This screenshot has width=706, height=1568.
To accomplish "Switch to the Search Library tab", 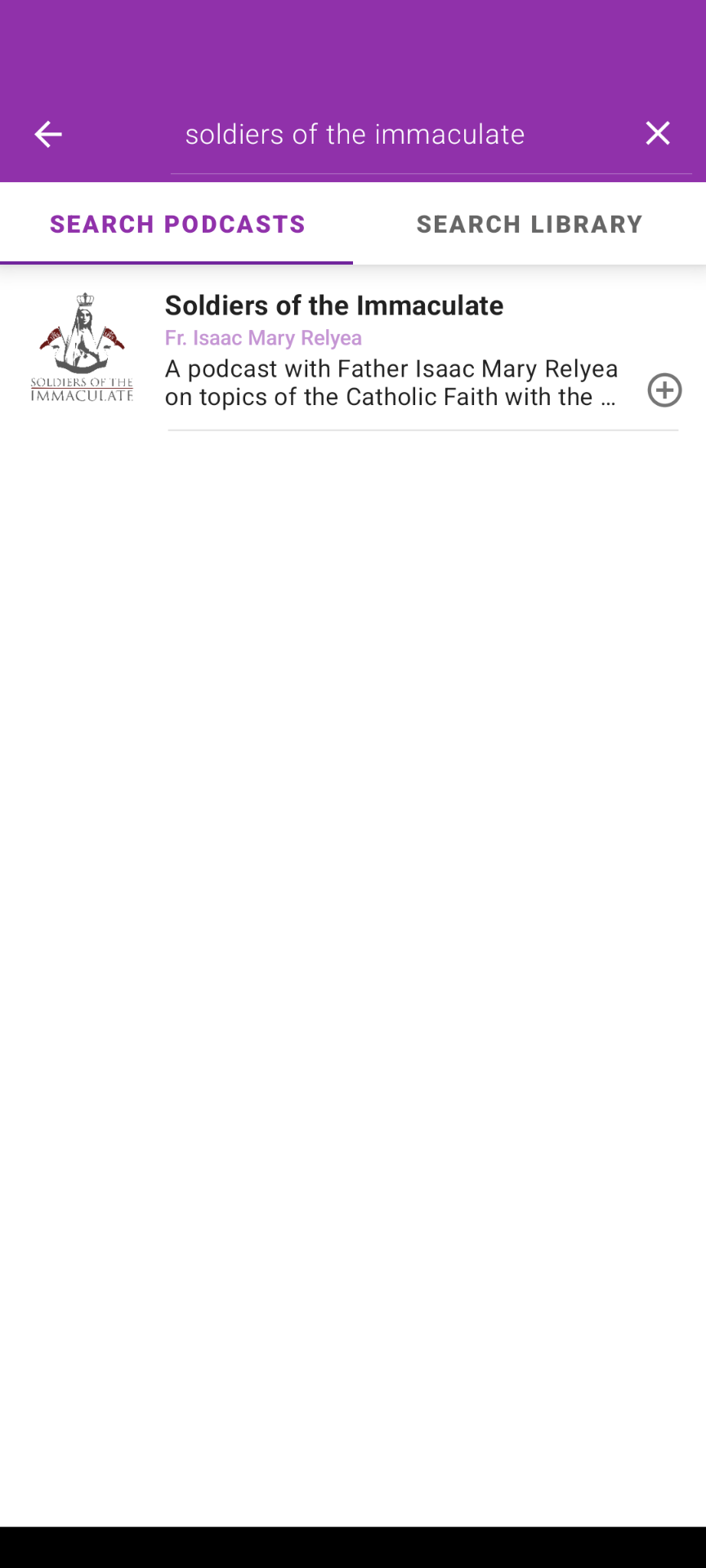I will (529, 224).
